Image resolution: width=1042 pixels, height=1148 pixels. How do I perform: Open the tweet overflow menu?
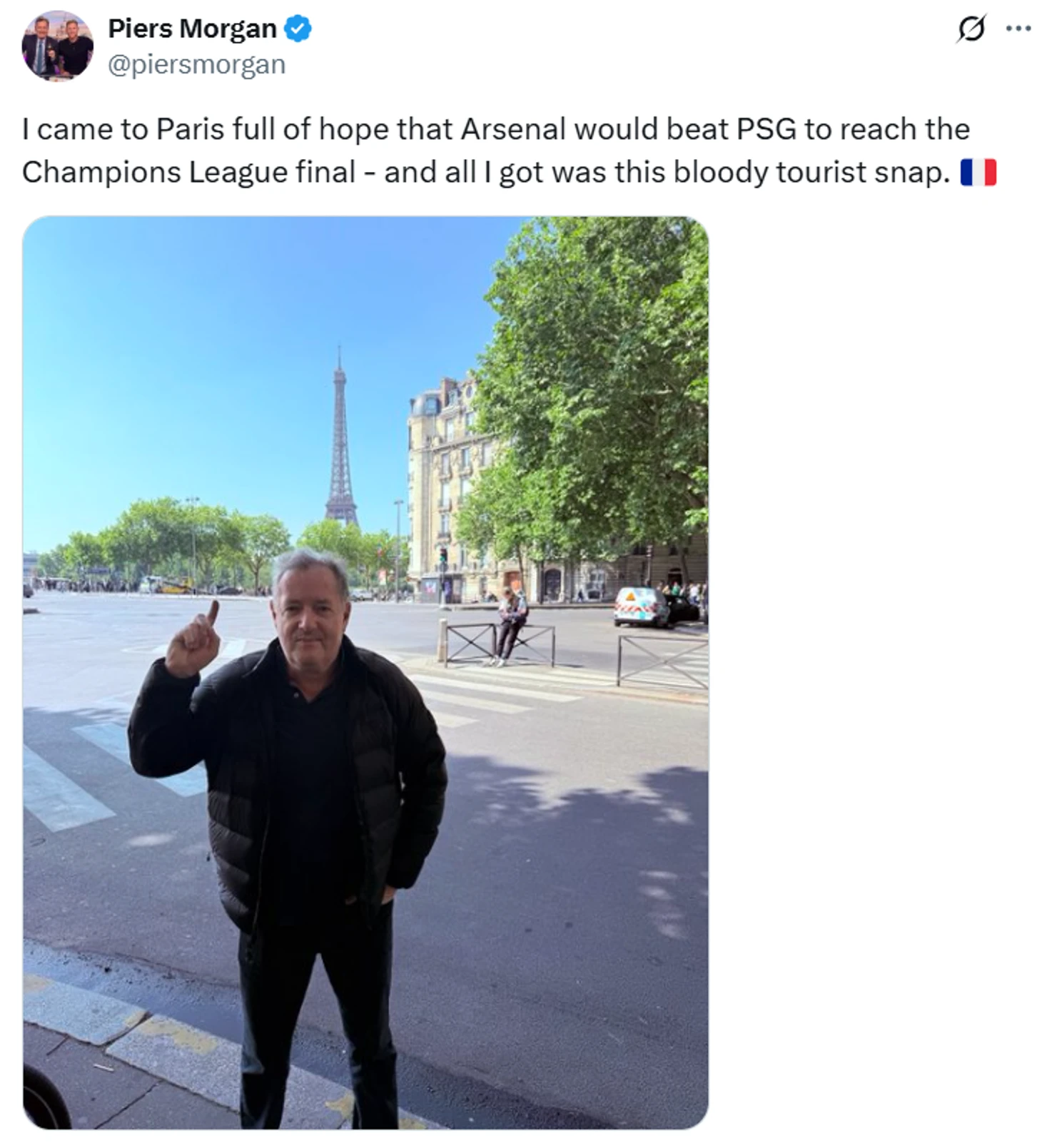[x=1018, y=29]
